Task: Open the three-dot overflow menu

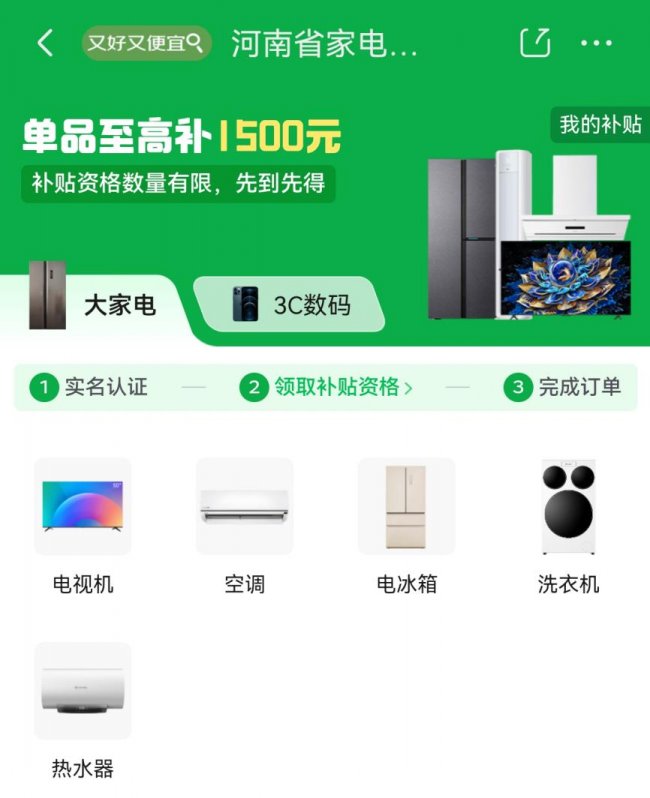Action: click(596, 43)
